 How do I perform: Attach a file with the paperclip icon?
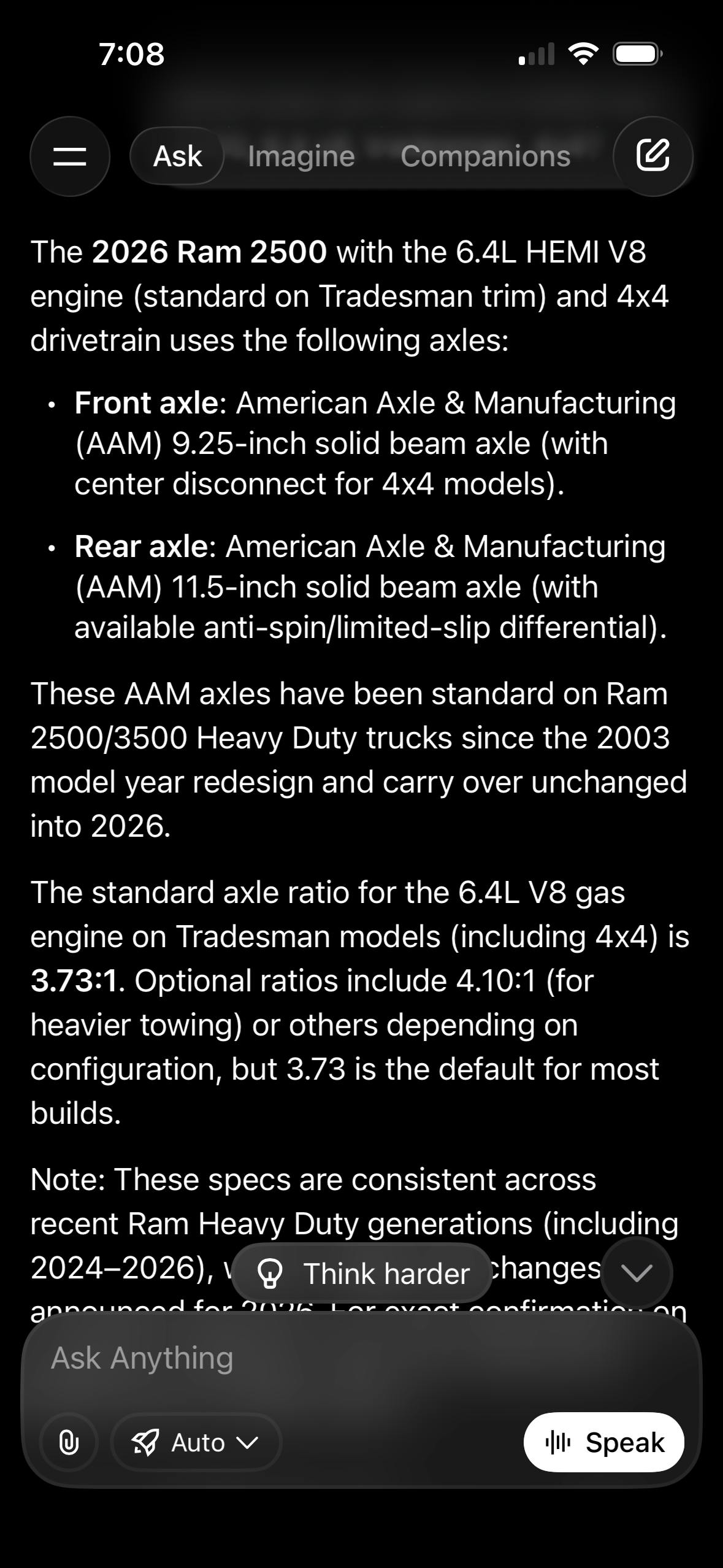69,1442
